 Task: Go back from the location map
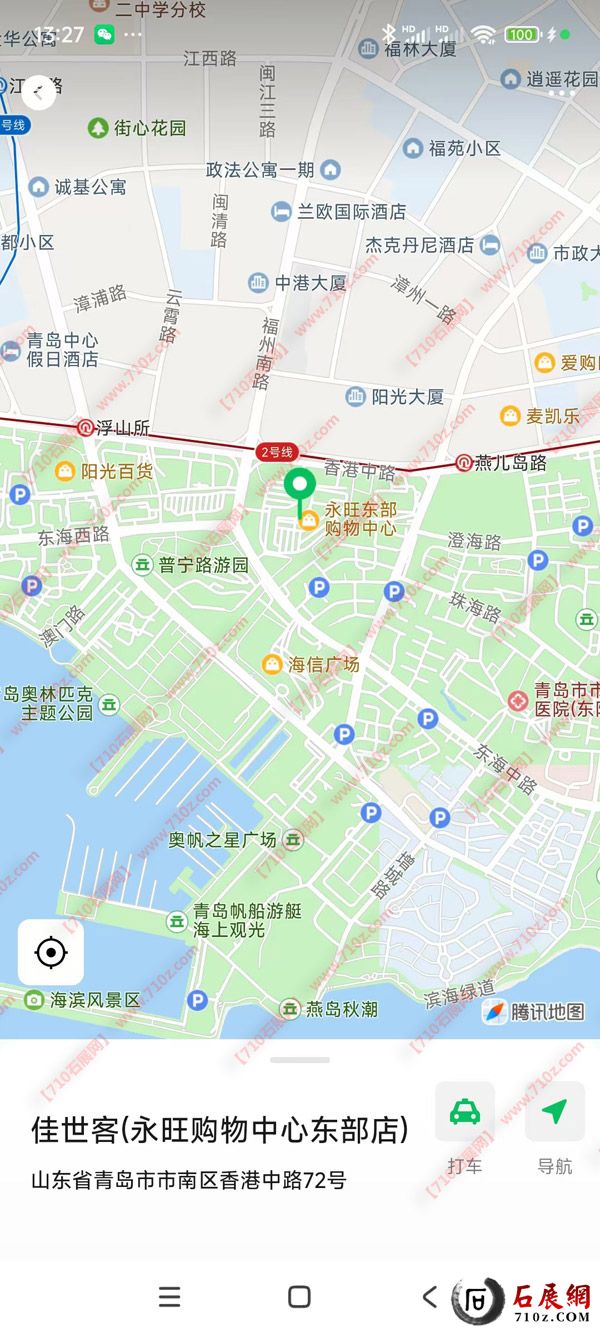(x=39, y=94)
